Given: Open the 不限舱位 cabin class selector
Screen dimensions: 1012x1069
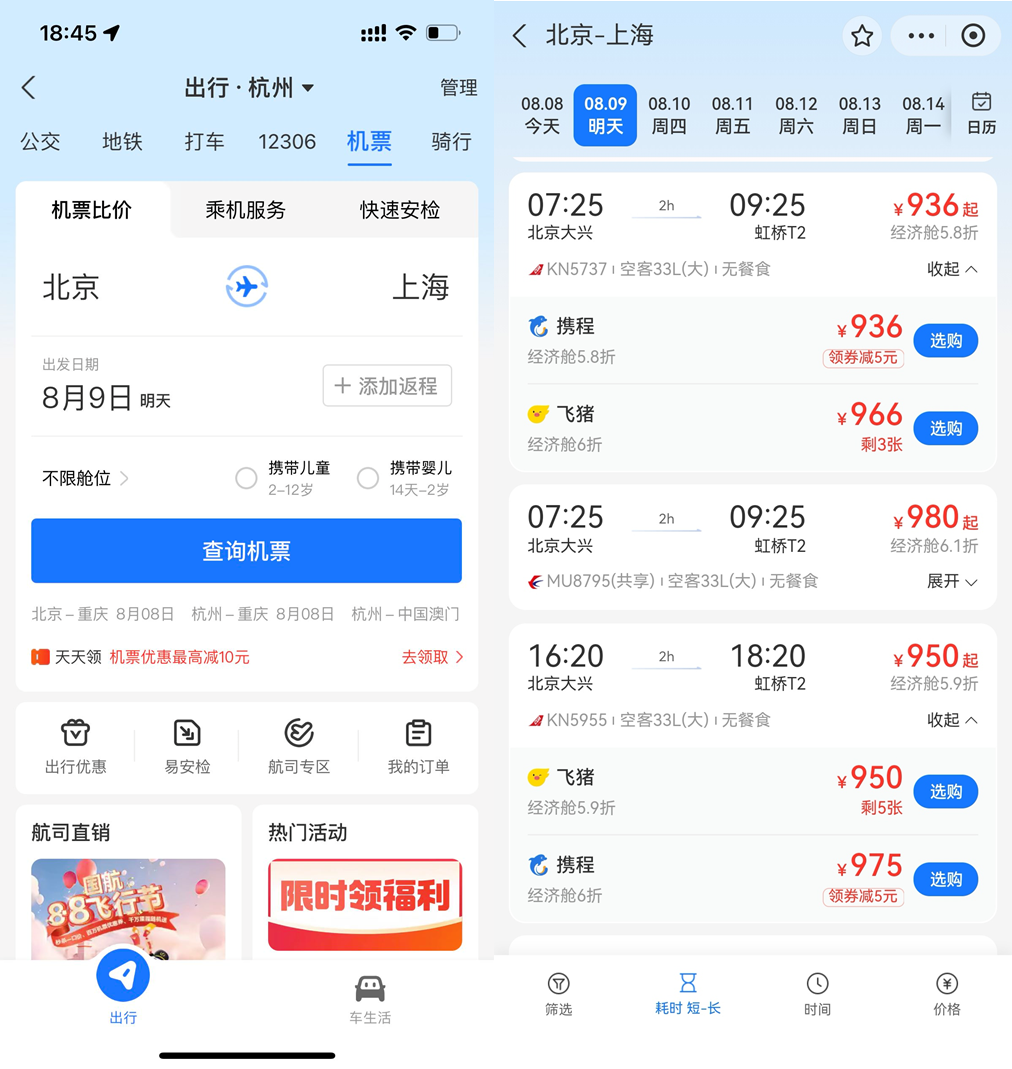Looking at the screenshot, I should point(87,478).
